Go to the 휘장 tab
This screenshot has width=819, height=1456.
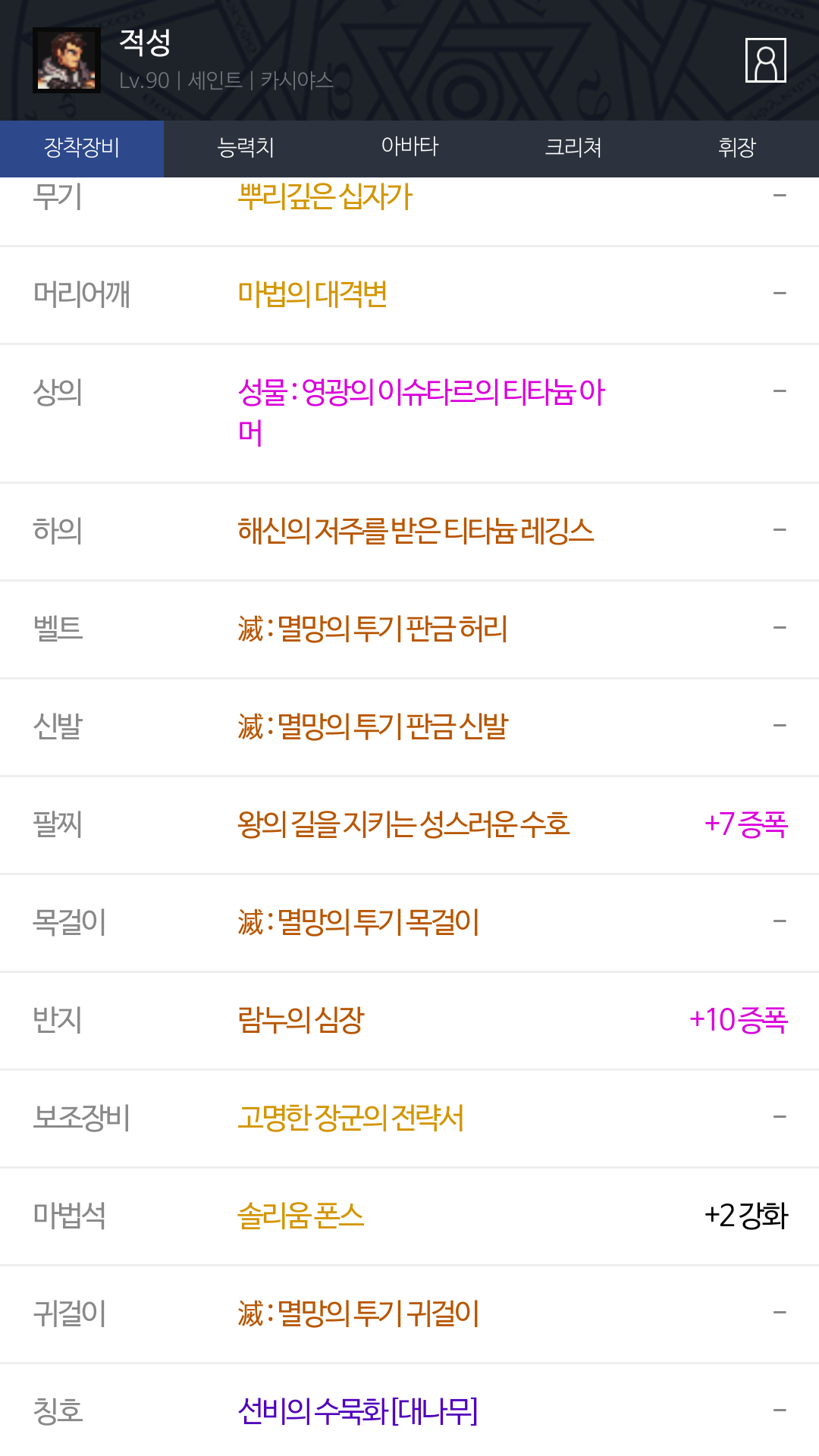pos(737,148)
